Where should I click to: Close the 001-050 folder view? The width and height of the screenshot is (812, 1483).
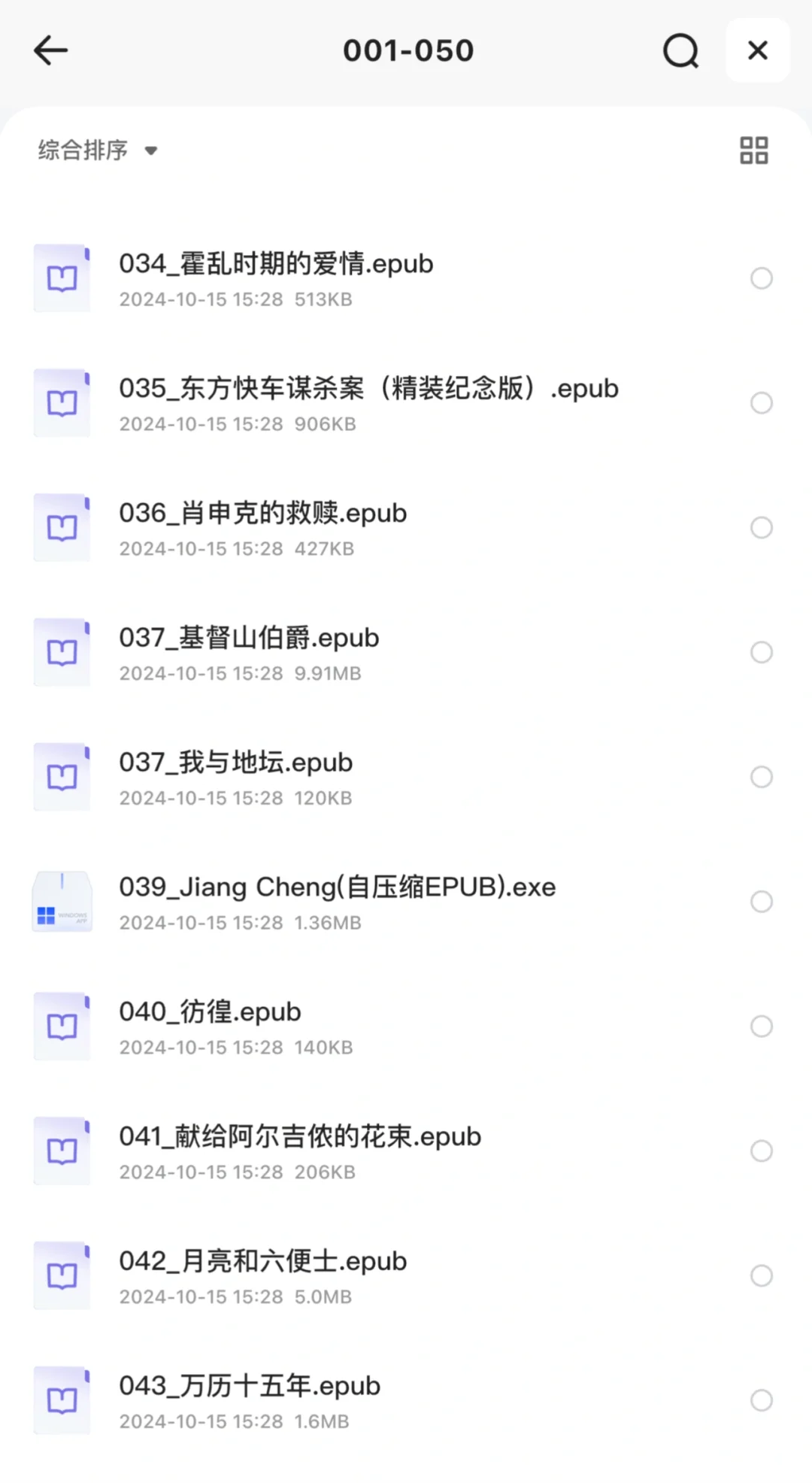[x=758, y=50]
